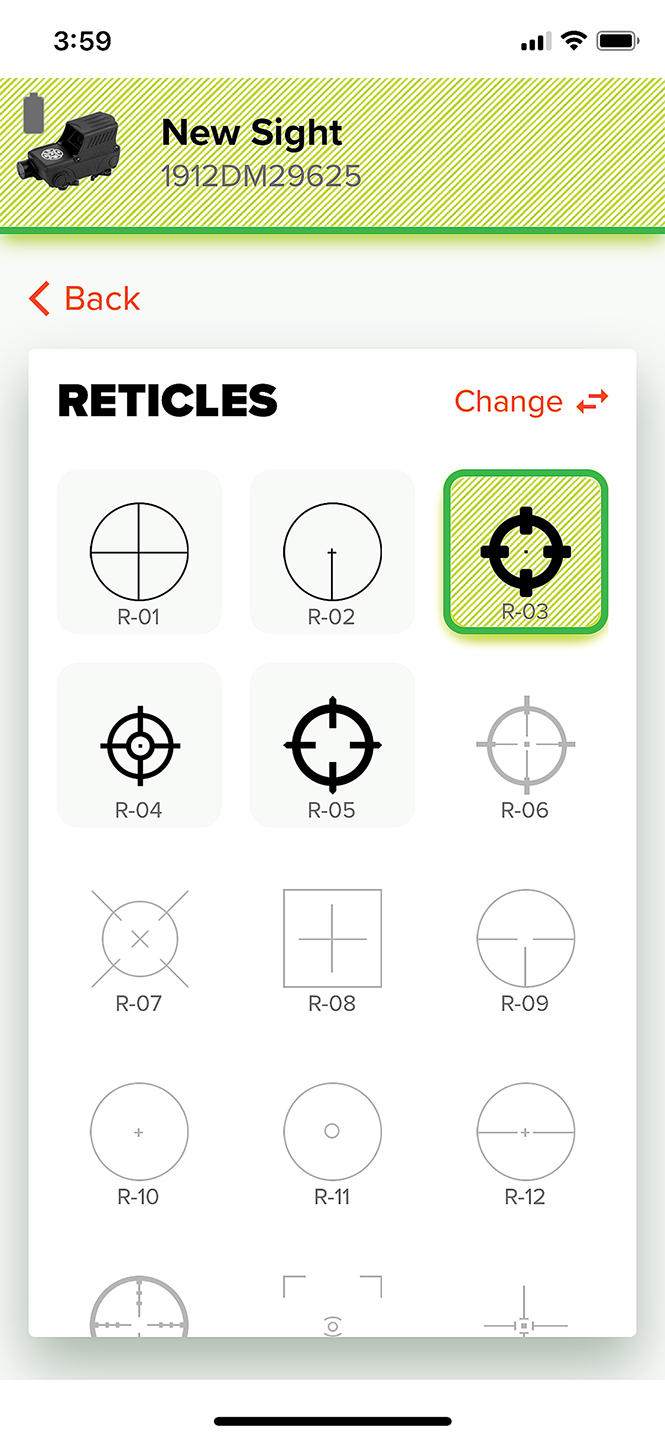665x1440 pixels.
Task: Tap the highlighted R-03 reticle
Action: pos(526,552)
